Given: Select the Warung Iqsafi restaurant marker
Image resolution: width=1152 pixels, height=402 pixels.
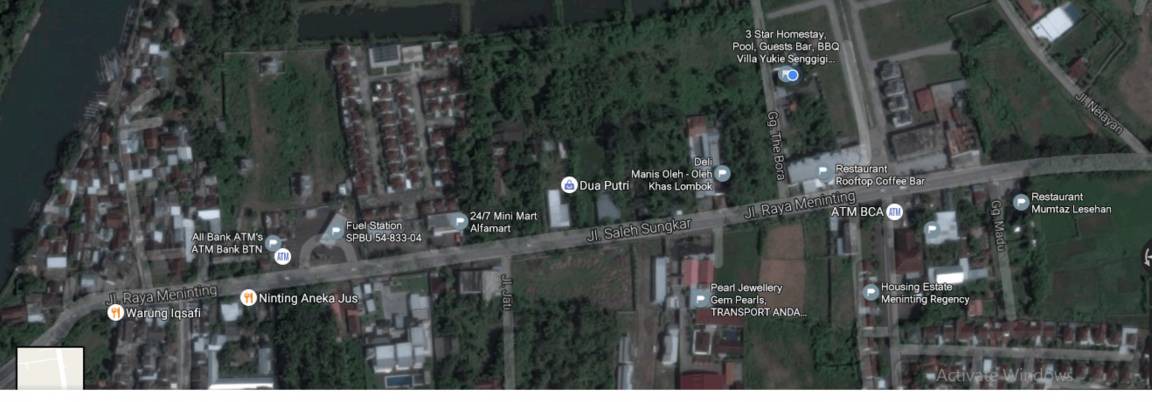Looking at the screenshot, I should click(x=116, y=312).
